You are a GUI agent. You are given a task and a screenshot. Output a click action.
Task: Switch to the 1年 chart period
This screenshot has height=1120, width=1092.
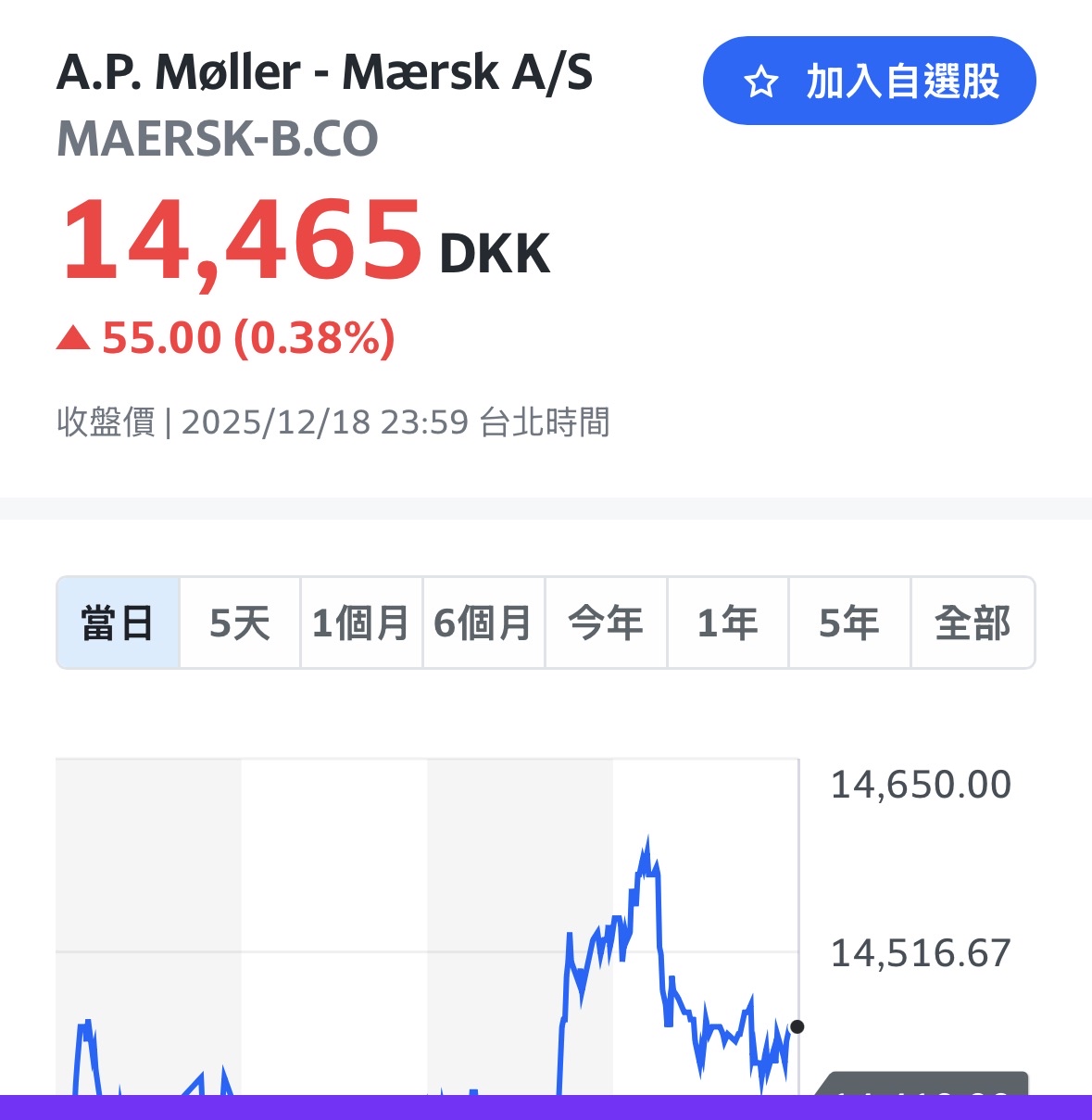728,623
